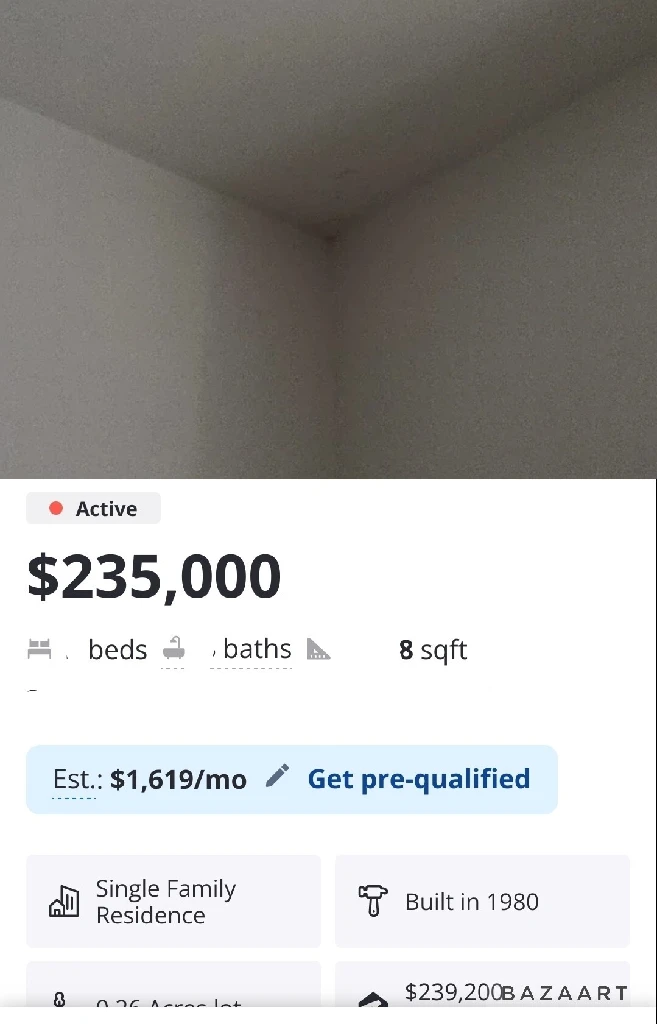The width and height of the screenshot is (657, 1024).
Task: Tap the underlined baths label
Action: click(257, 650)
